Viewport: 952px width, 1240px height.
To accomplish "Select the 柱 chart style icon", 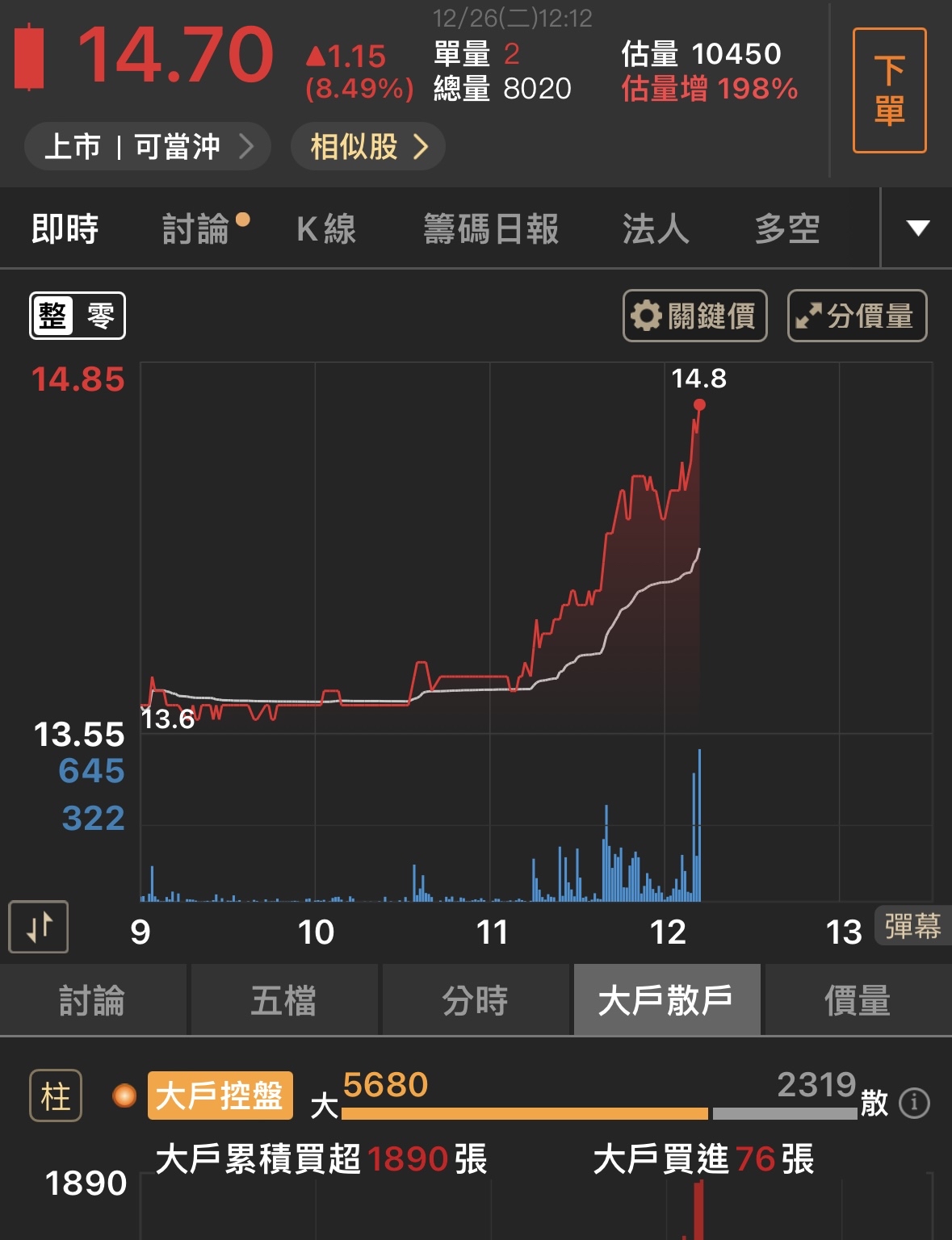I will click(53, 1095).
